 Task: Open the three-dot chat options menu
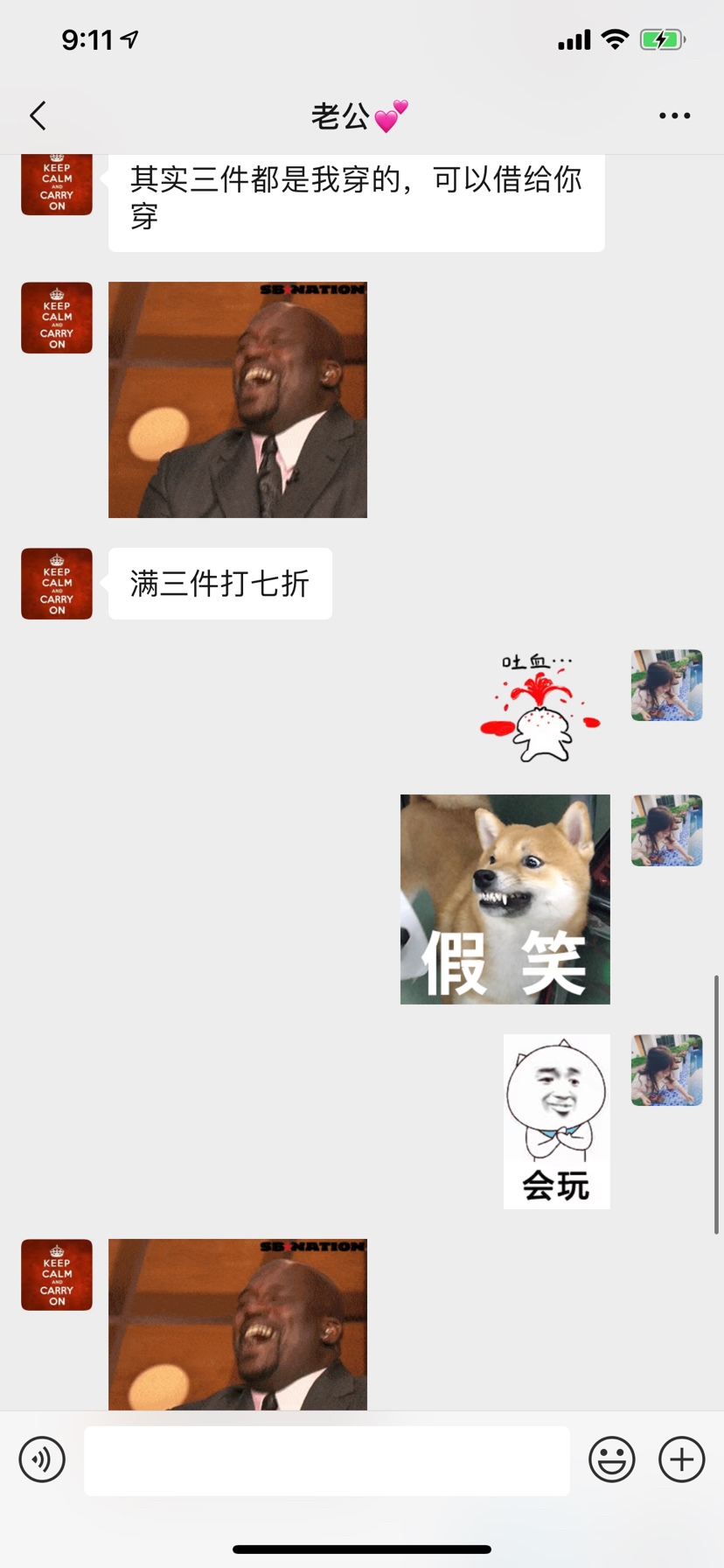[674, 115]
